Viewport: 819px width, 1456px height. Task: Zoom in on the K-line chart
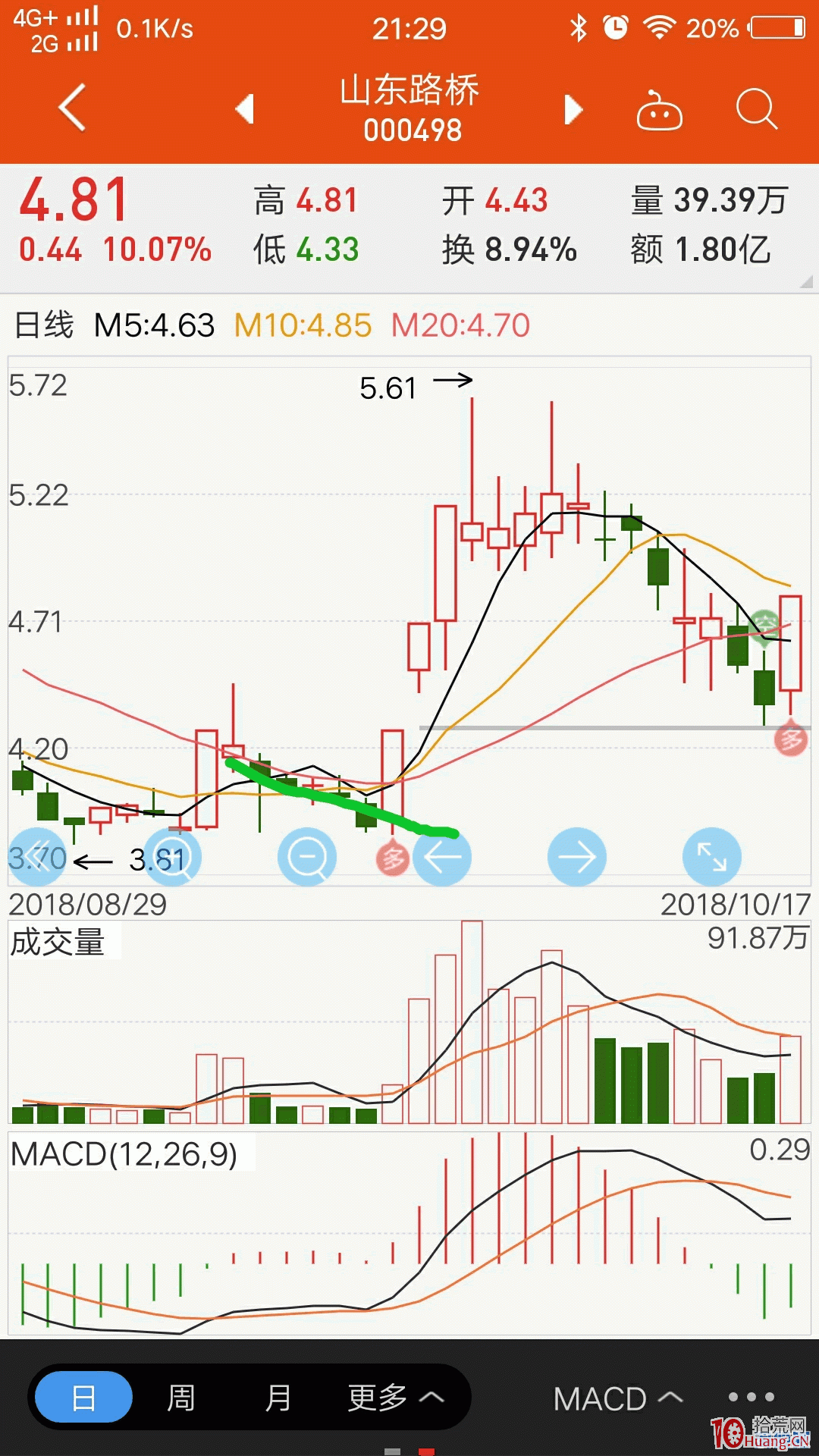coord(173,855)
